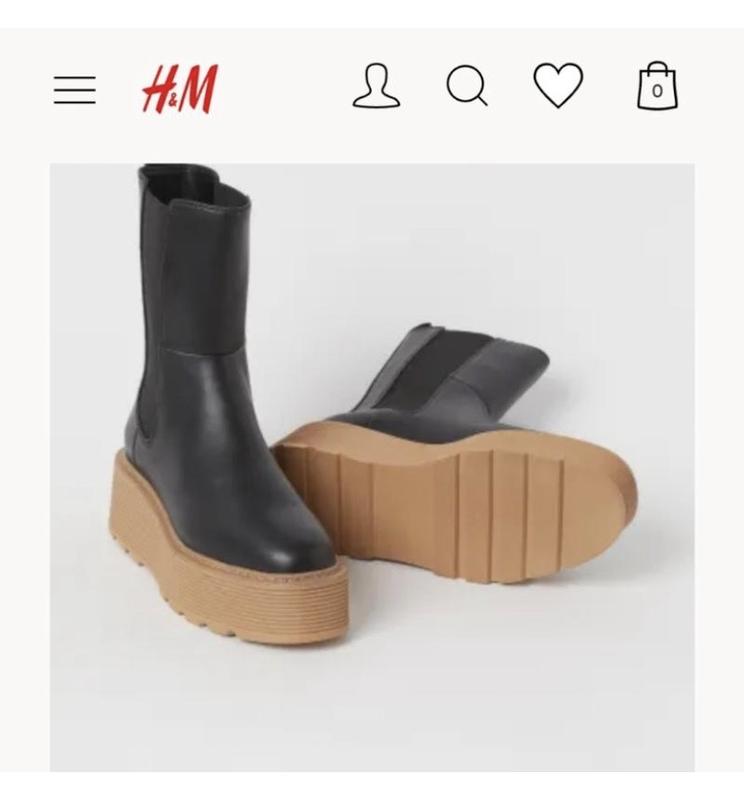Go to the H&M home page
Image resolution: width=744 pixels, height=800 pixels.
[180, 89]
